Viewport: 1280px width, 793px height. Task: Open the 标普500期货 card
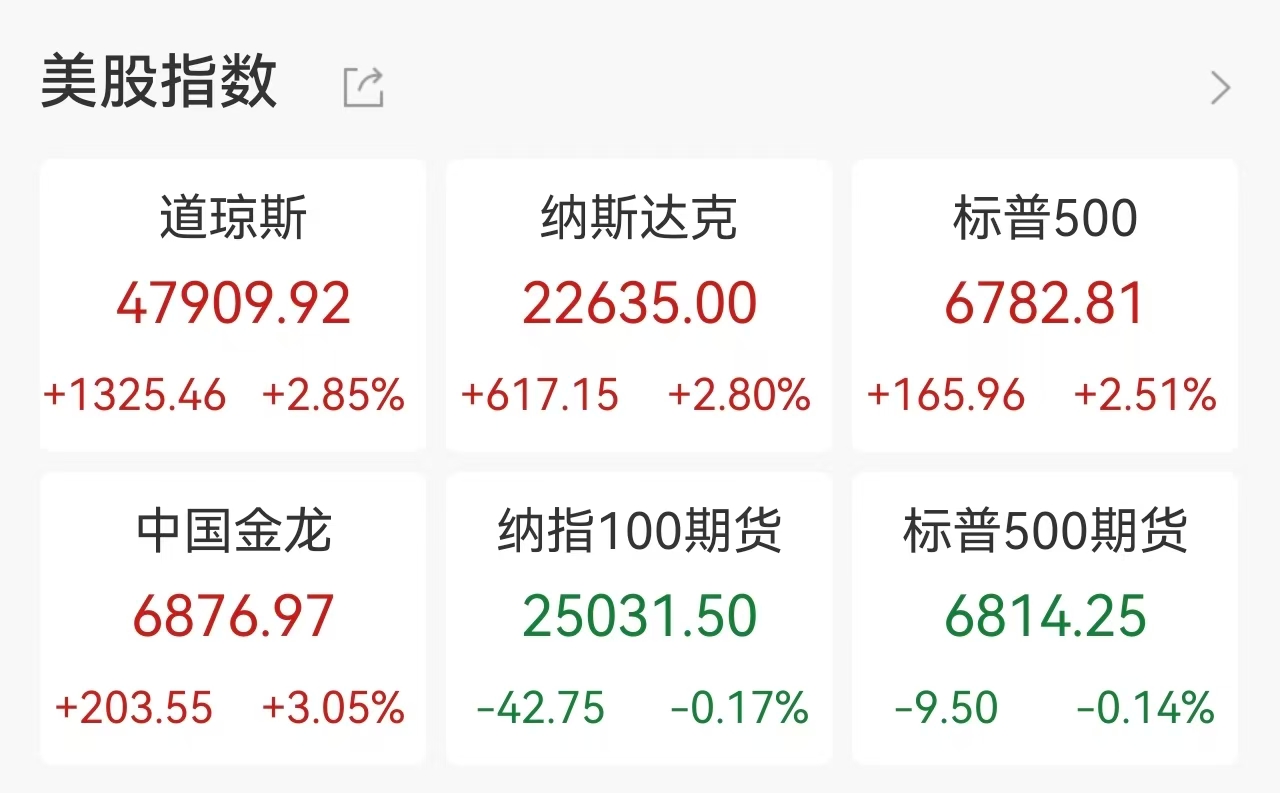pos(1044,617)
